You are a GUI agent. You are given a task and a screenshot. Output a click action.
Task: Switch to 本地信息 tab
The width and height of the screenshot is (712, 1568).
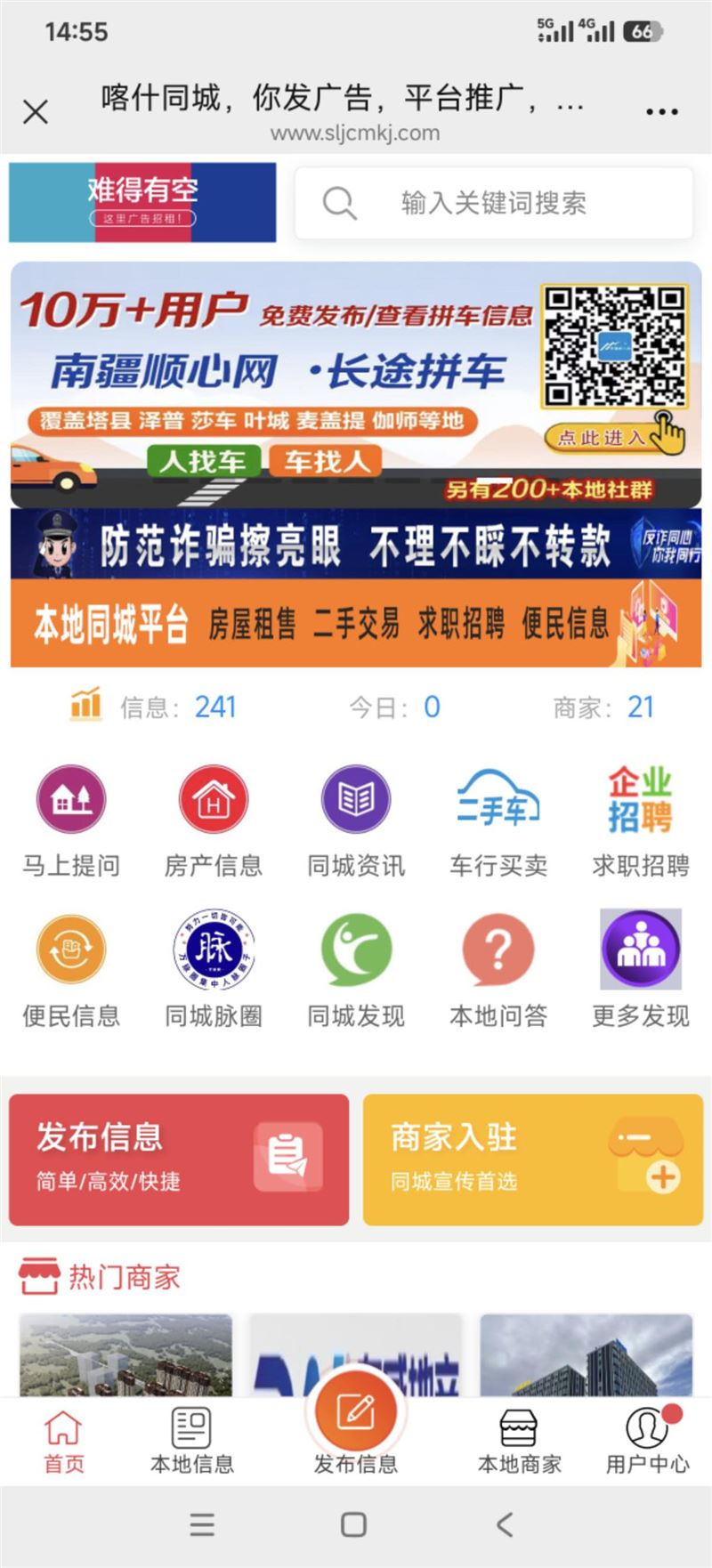click(x=191, y=1441)
